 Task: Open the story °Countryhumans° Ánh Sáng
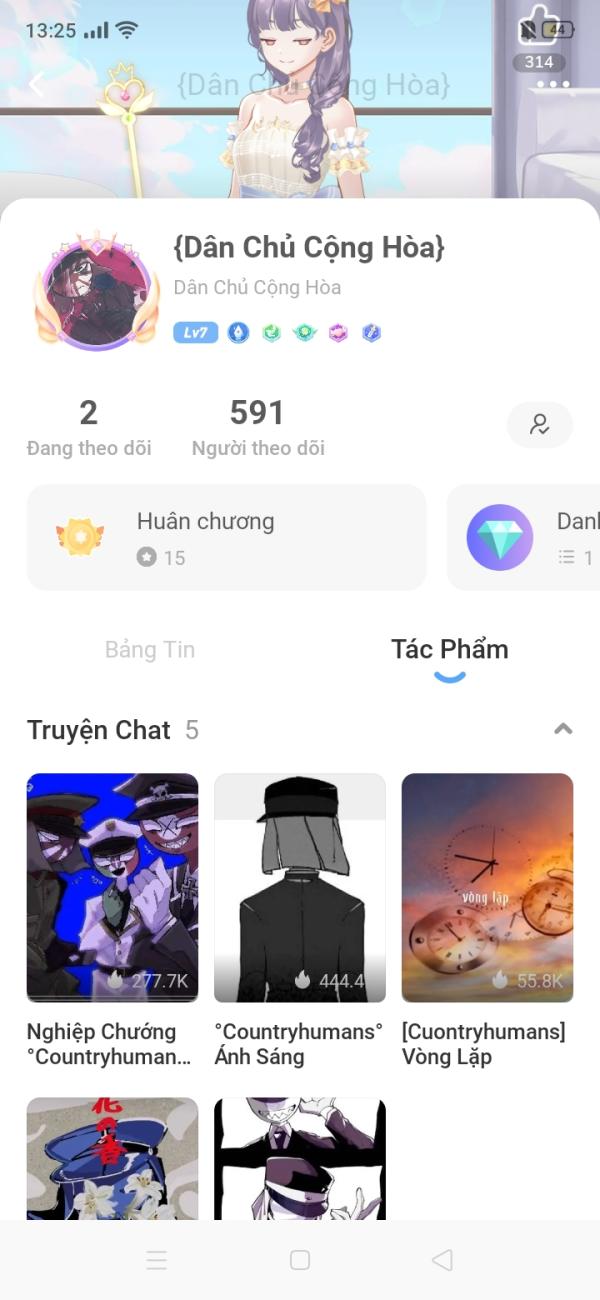(x=300, y=887)
